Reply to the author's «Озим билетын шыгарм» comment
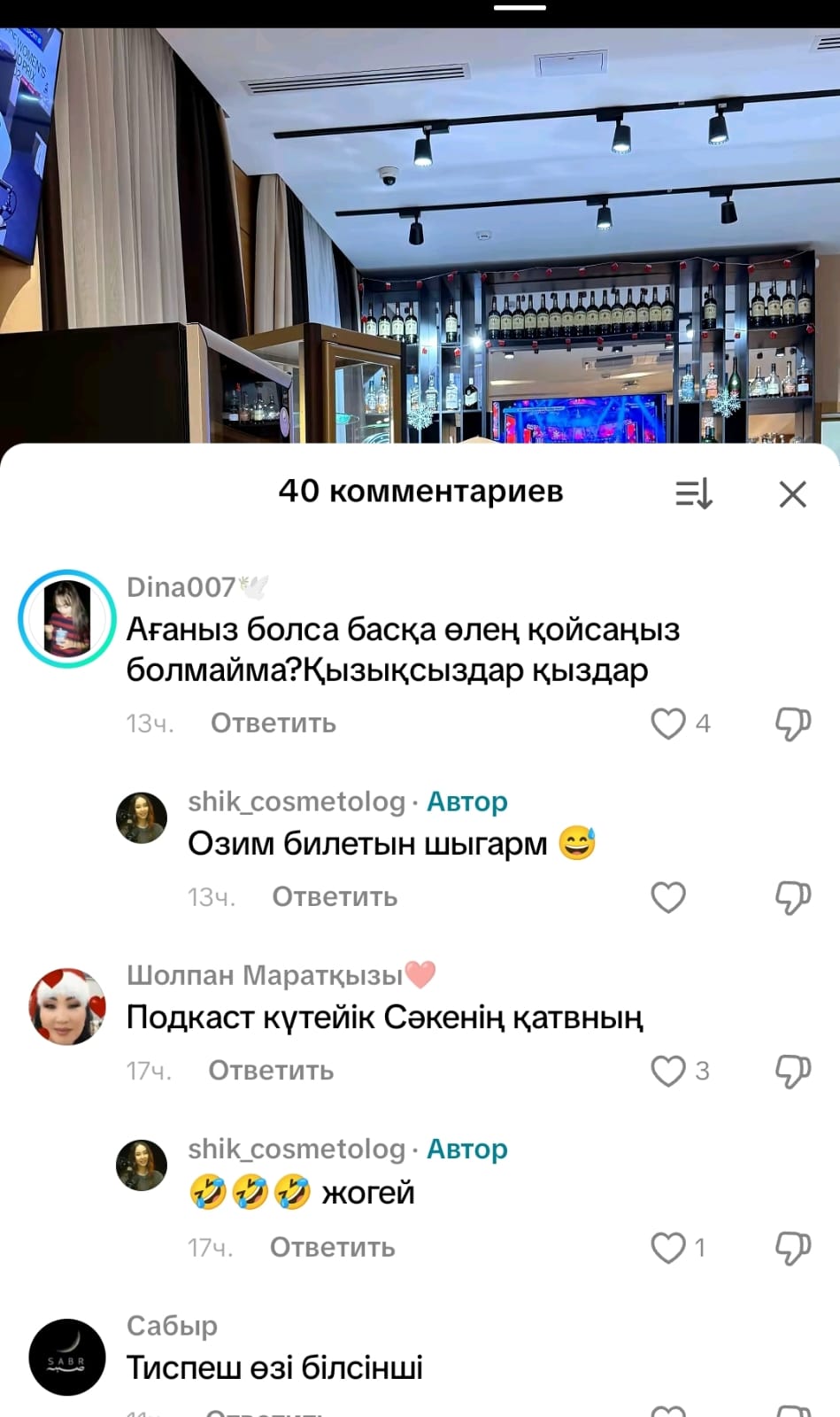 335,897
